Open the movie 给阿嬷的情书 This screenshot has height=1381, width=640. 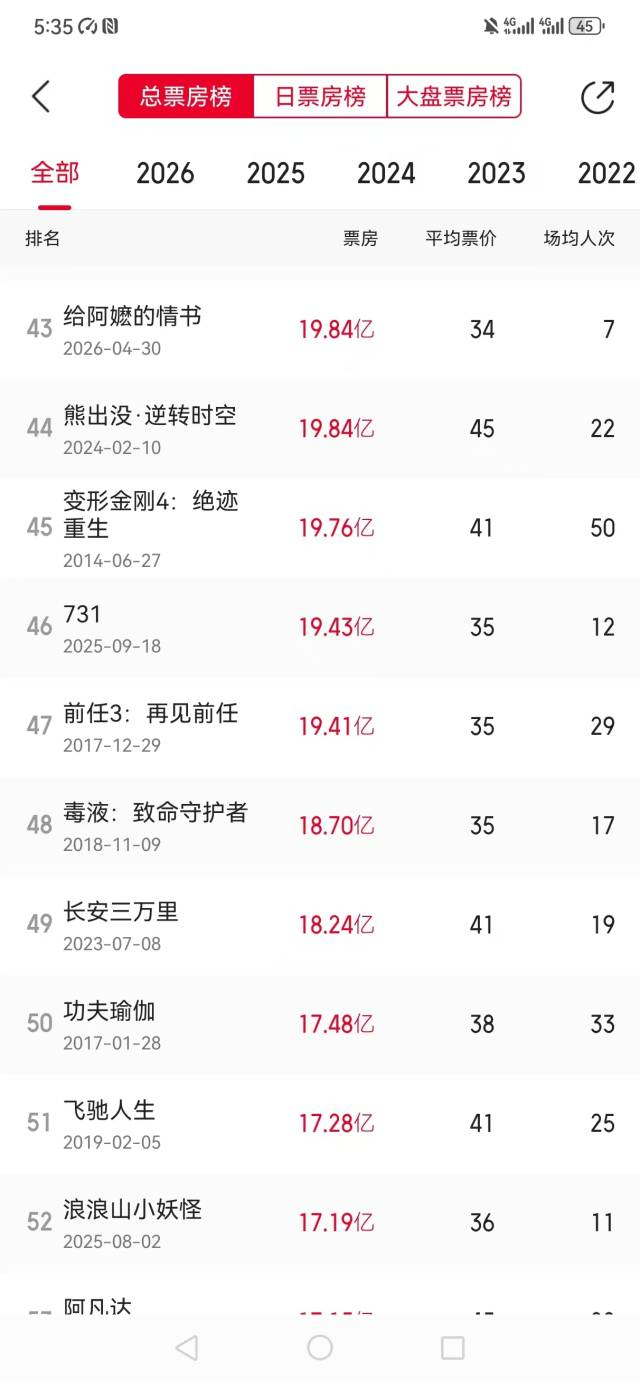[x=320, y=330]
